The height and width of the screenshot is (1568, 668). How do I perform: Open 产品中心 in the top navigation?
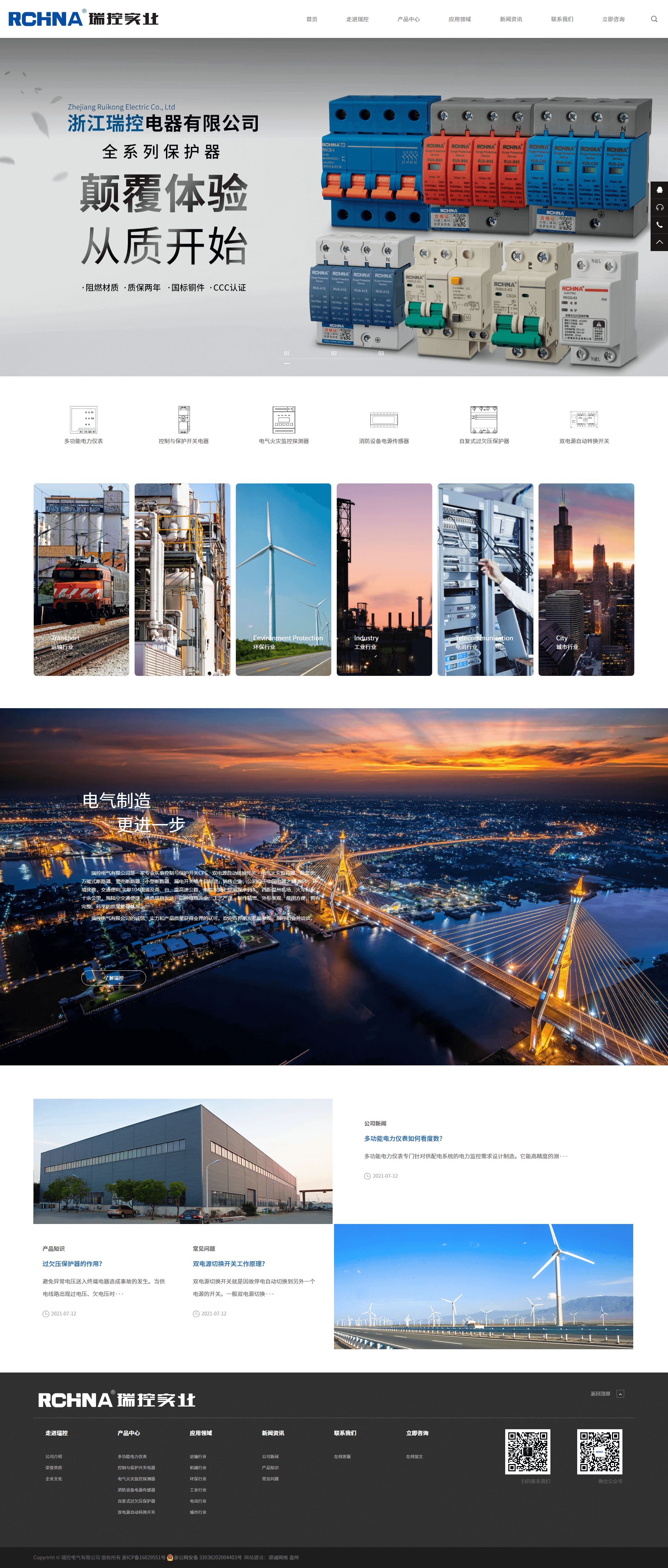pyautogui.click(x=408, y=19)
